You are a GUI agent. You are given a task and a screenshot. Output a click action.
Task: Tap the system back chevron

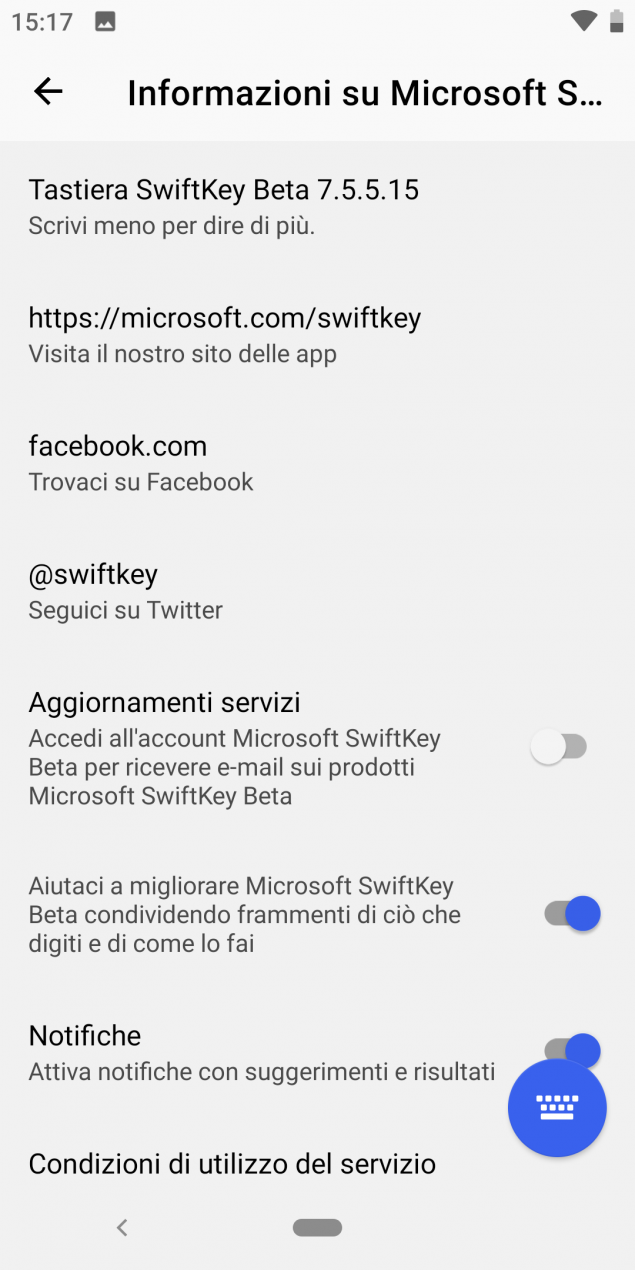[122, 1227]
